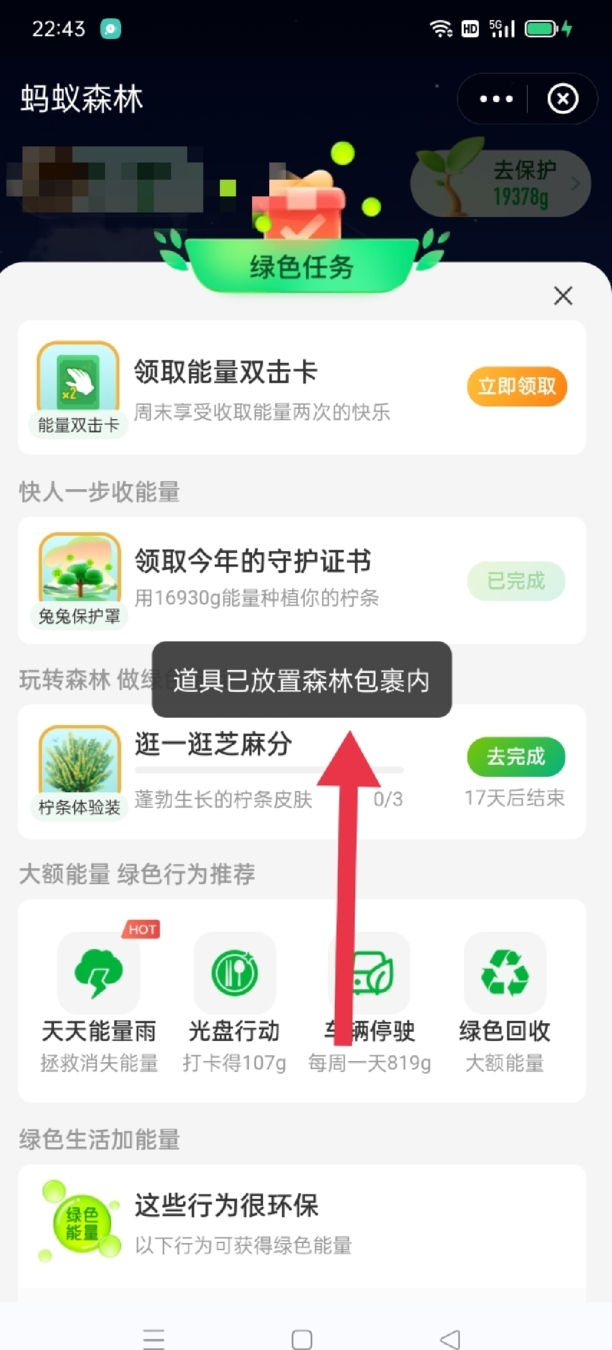
Task: Go back with system back button
Action: tap(450, 1339)
